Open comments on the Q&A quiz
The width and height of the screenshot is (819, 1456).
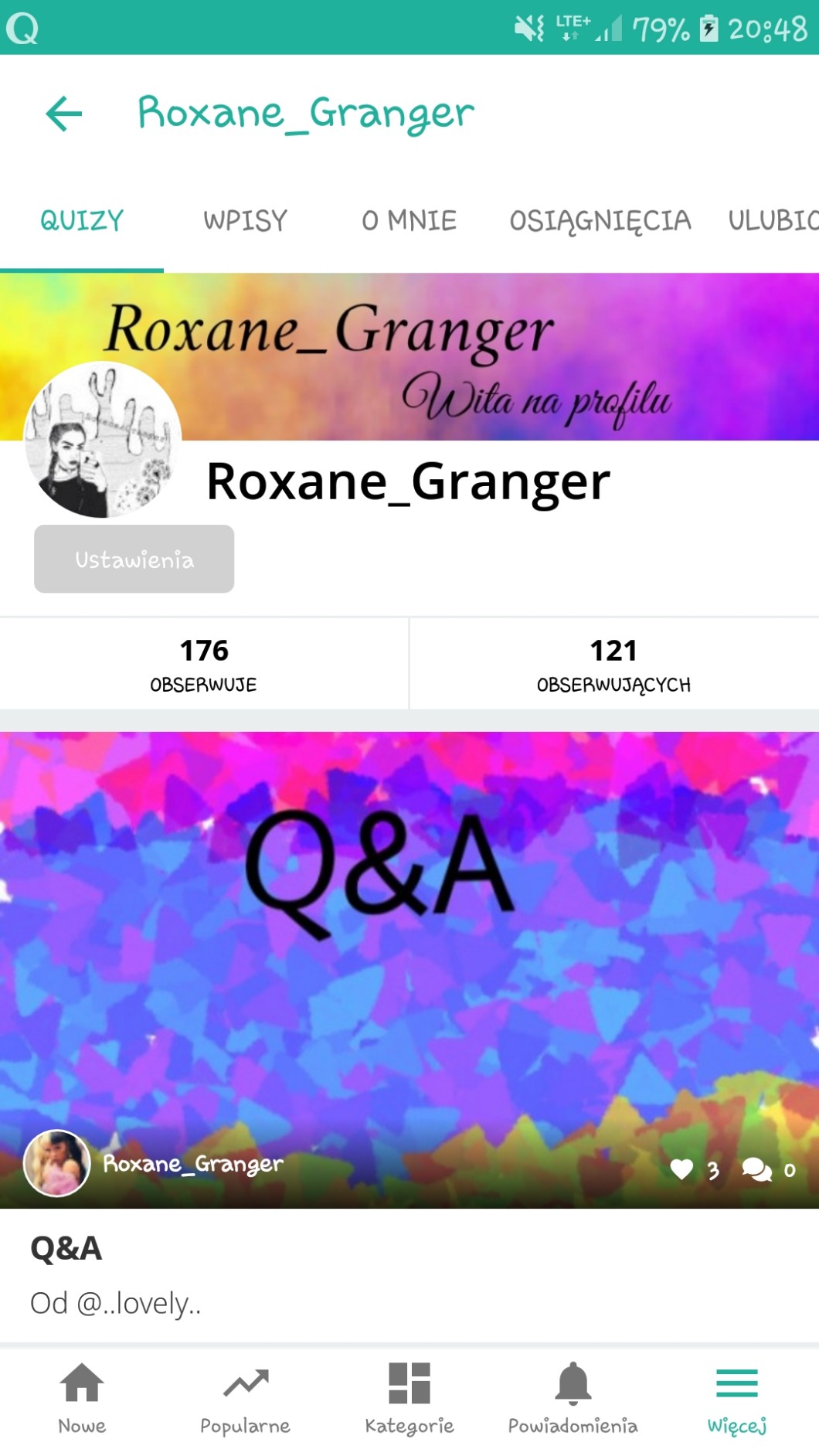click(x=757, y=1169)
